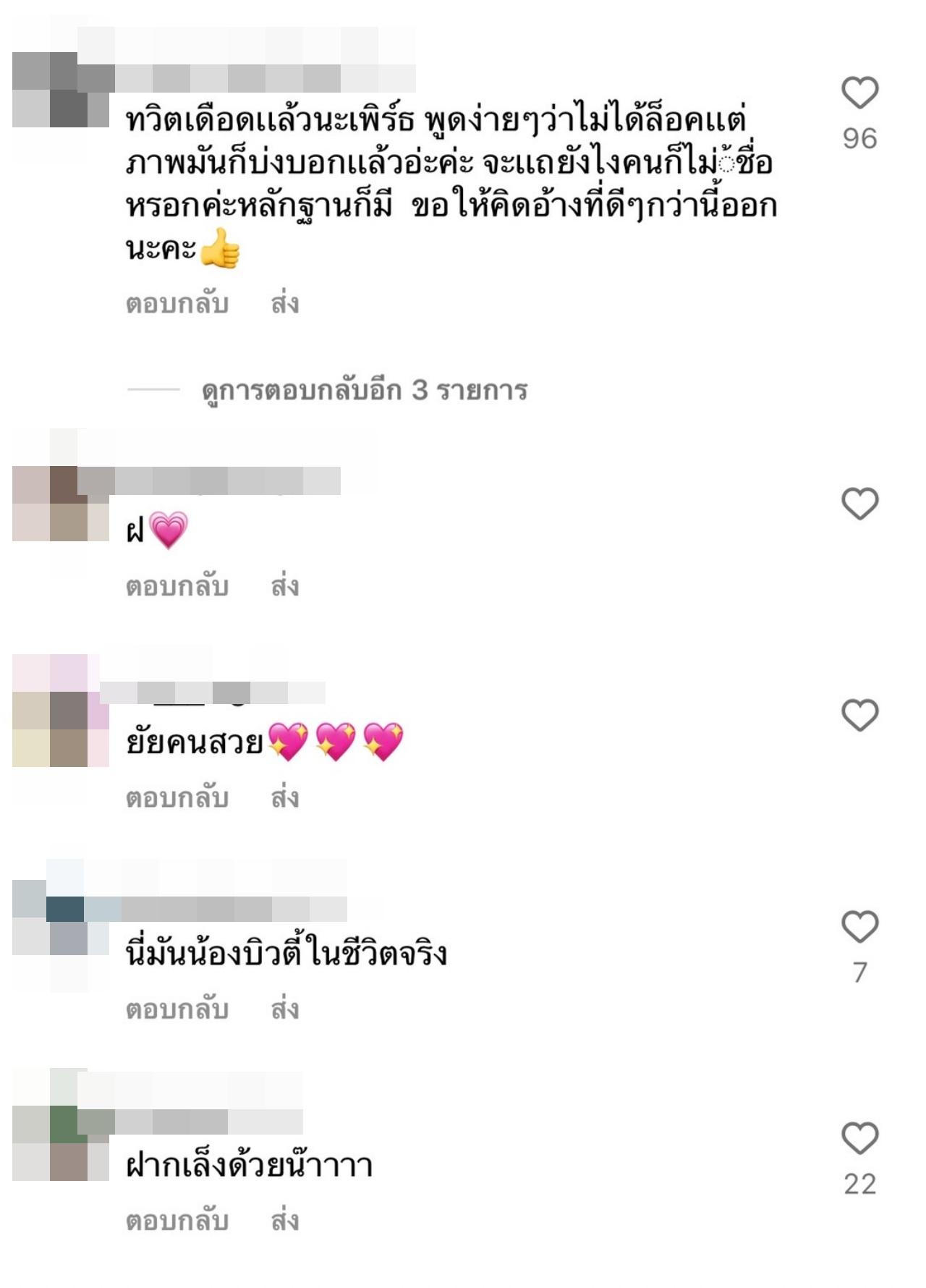Send the ฝากเล็งด้วยน้าาาา comment

(x=285, y=1221)
